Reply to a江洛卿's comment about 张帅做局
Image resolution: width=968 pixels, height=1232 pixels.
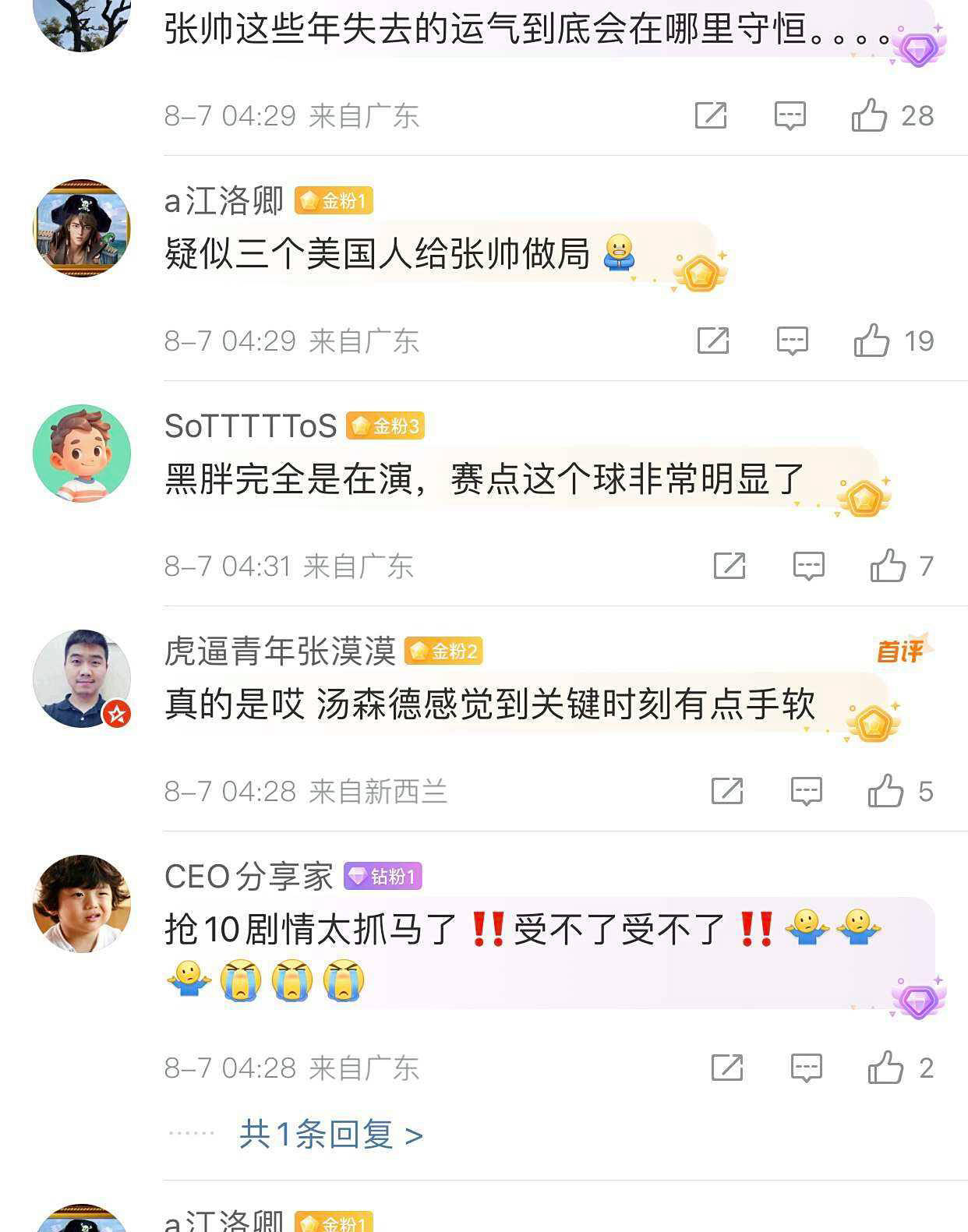point(792,341)
